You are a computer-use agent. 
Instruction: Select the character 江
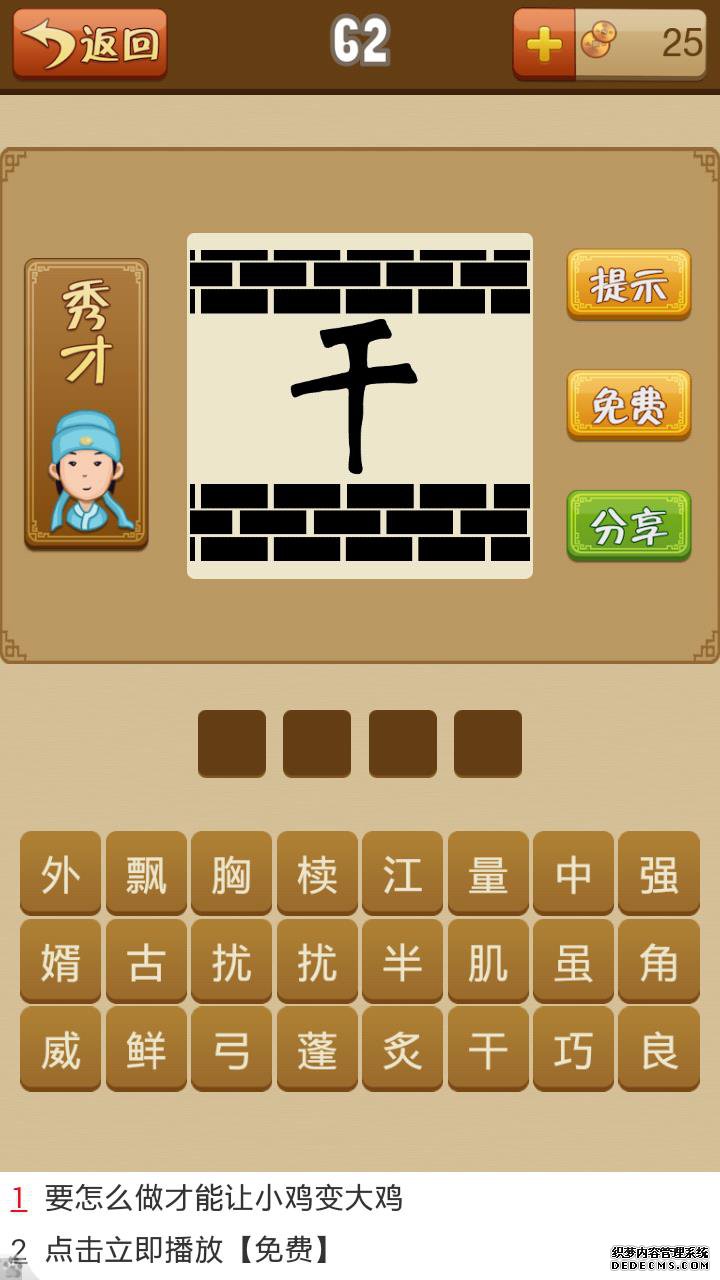pos(402,873)
